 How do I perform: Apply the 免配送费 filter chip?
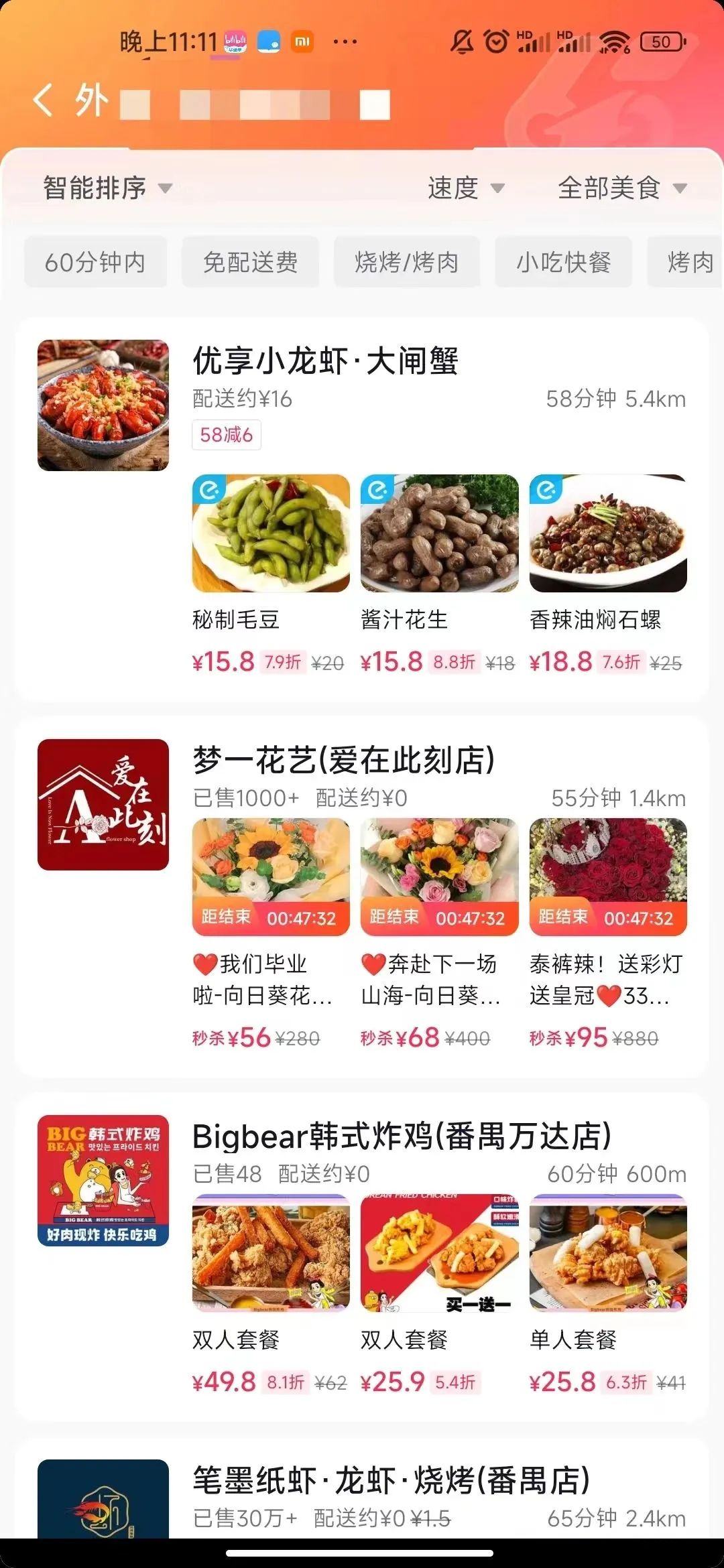tap(250, 262)
